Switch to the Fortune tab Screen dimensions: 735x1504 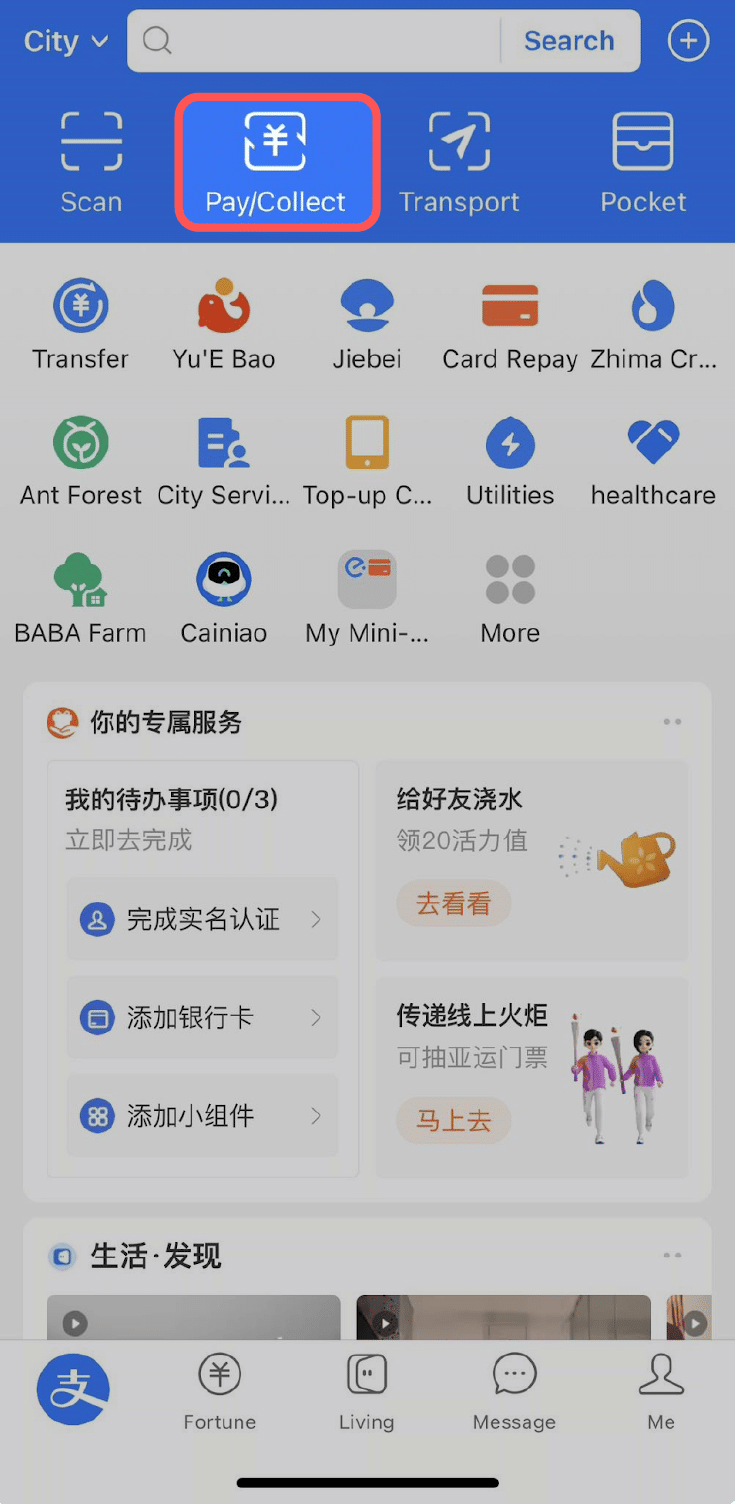(x=220, y=1391)
